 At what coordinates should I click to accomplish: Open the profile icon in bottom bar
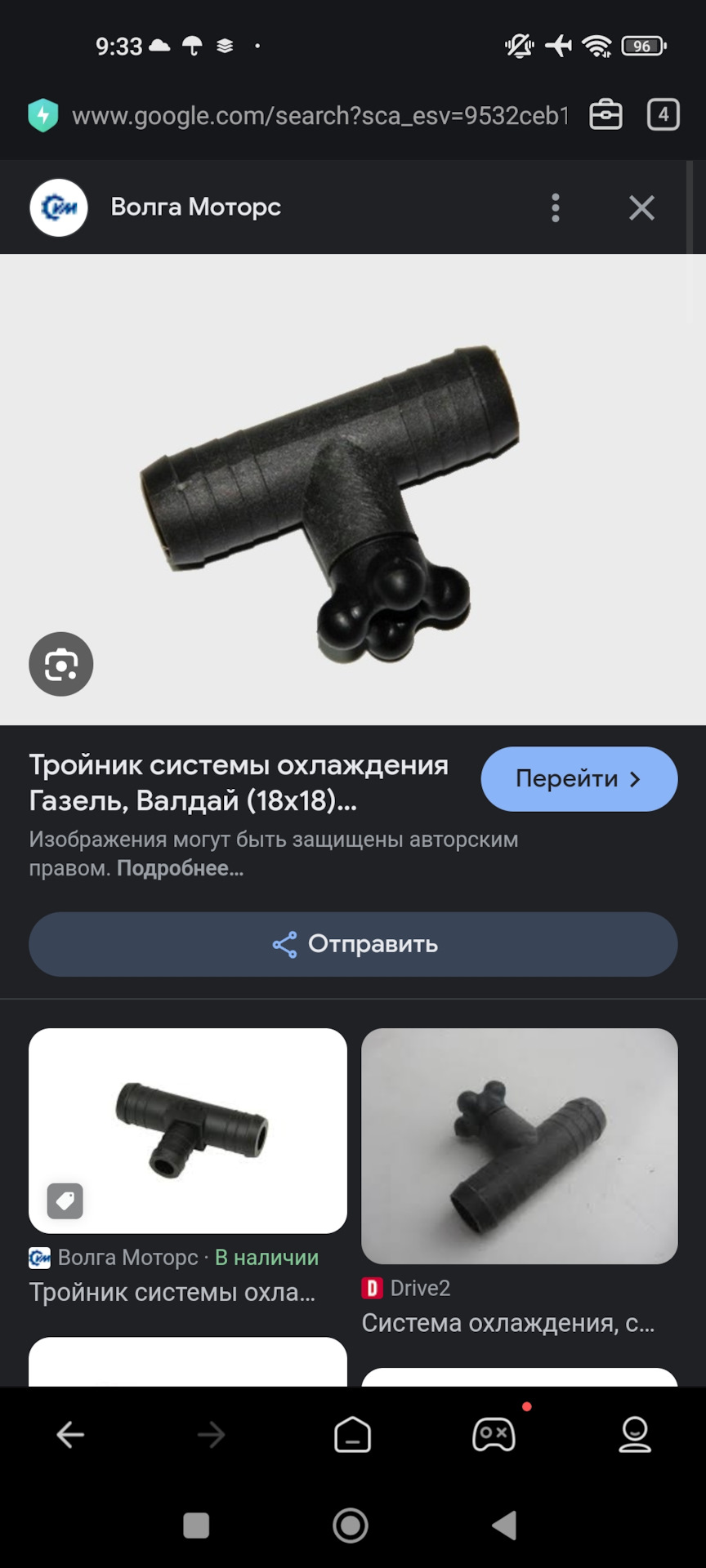click(x=635, y=1436)
